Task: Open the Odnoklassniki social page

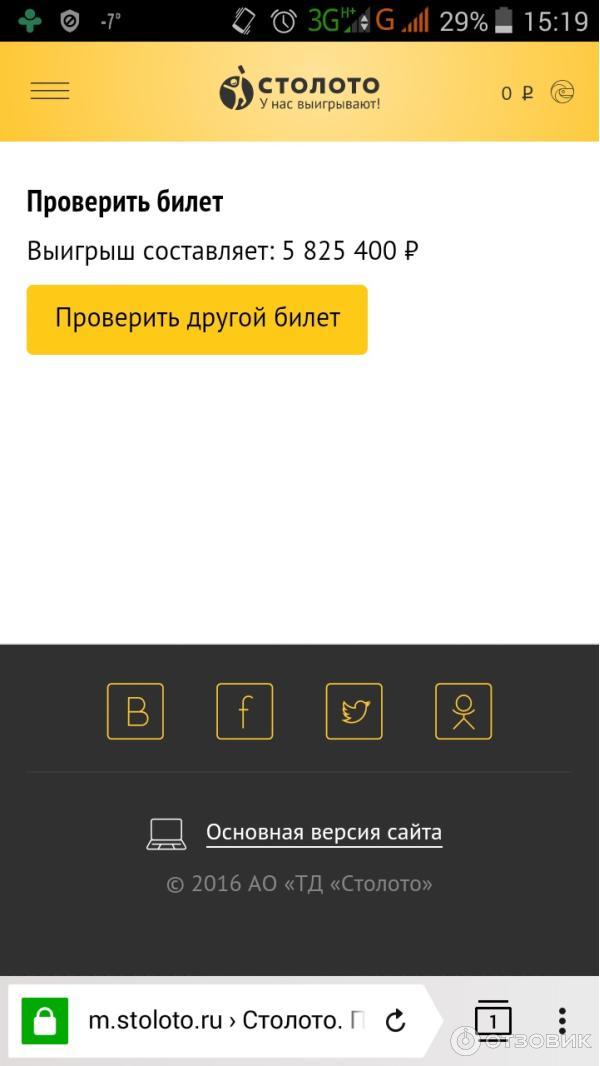Action: [x=463, y=711]
